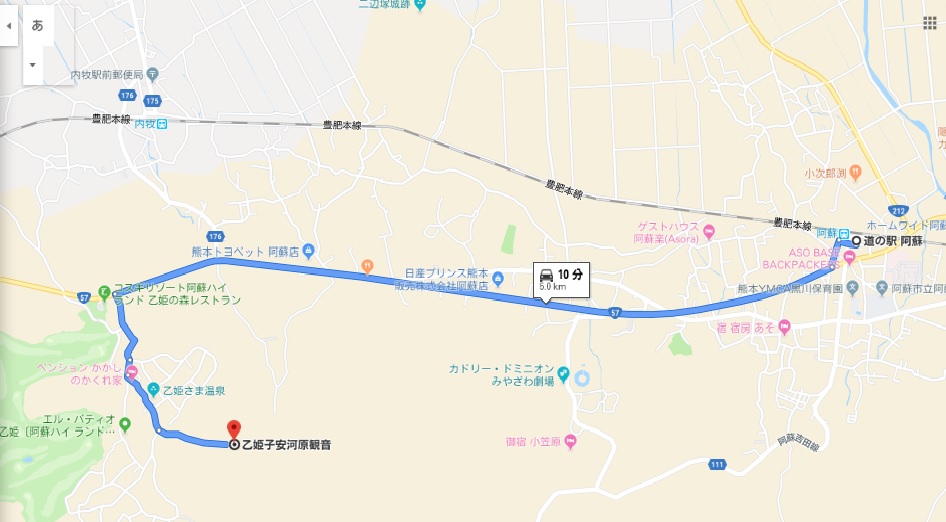Viewport: 946px width, 522px height.
Task: Open ゲストハウス 阿蘇楽(Asora) marker
Action: pyautogui.click(x=709, y=233)
